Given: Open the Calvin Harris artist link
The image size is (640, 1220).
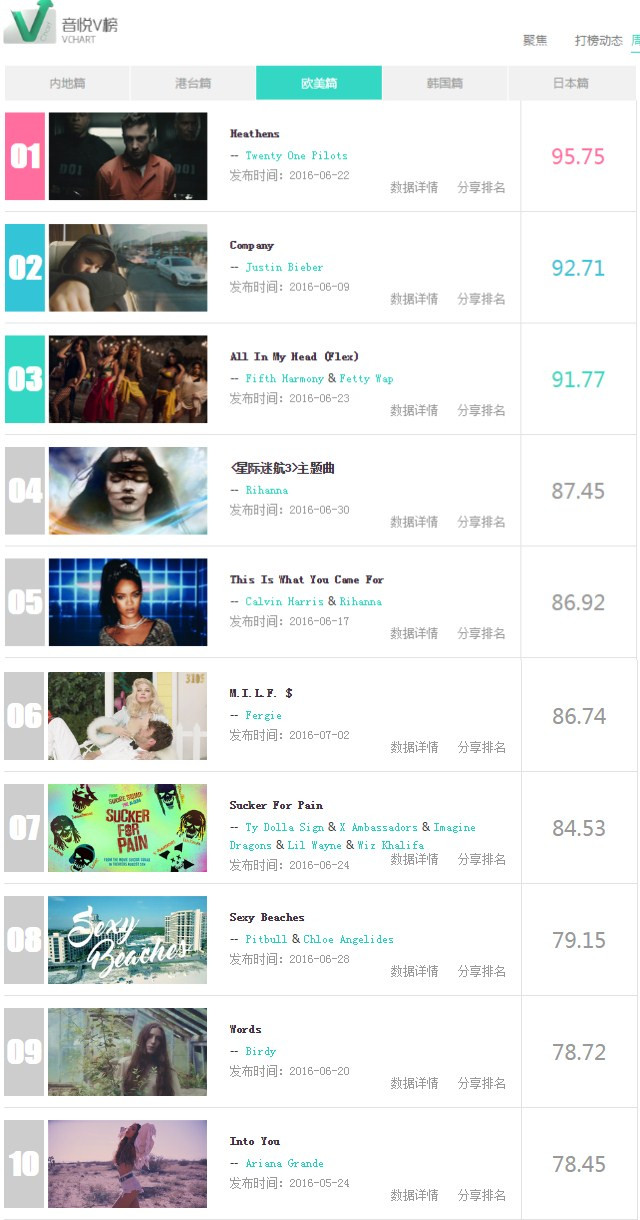Looking at the screenshot, I should click(x=284, y=601).
